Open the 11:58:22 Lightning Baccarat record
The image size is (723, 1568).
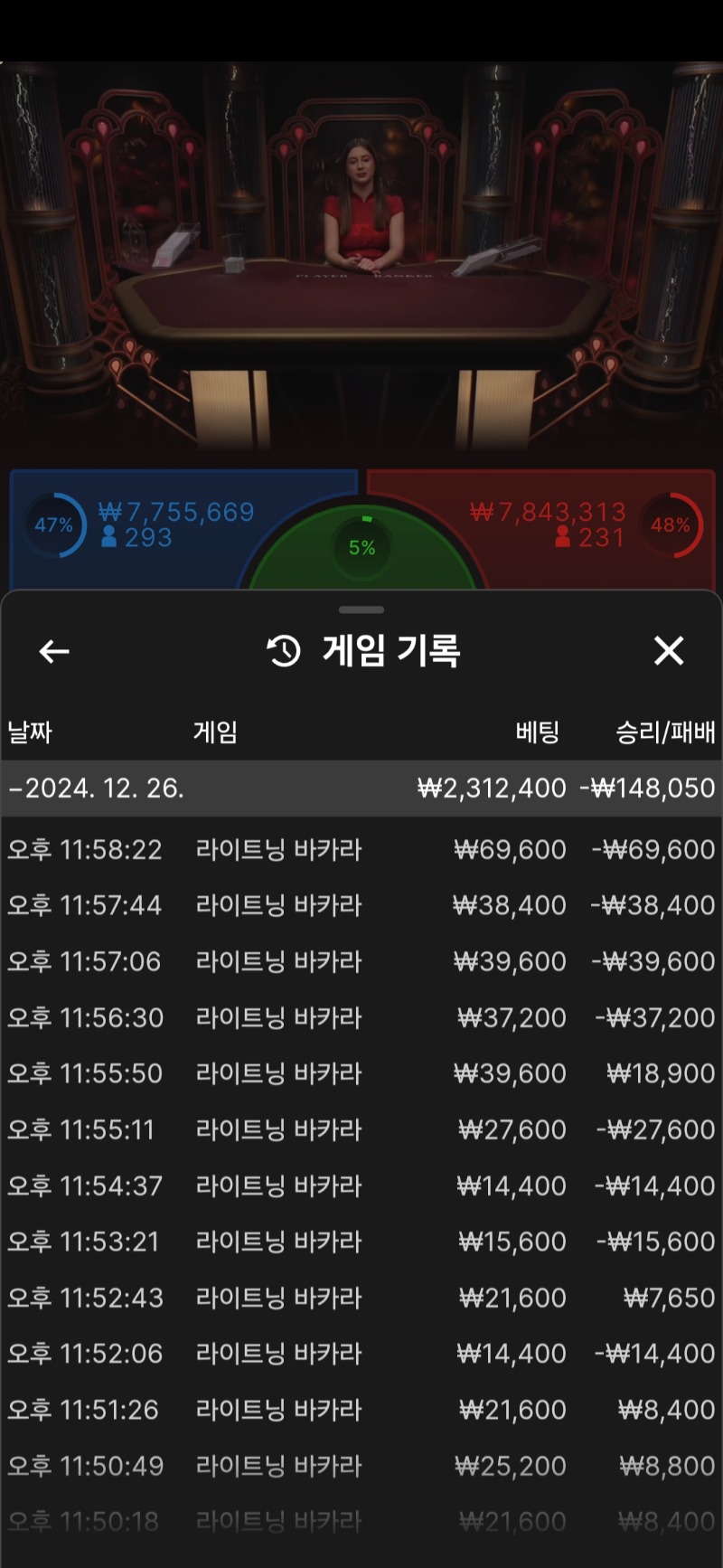pos(361,849)
